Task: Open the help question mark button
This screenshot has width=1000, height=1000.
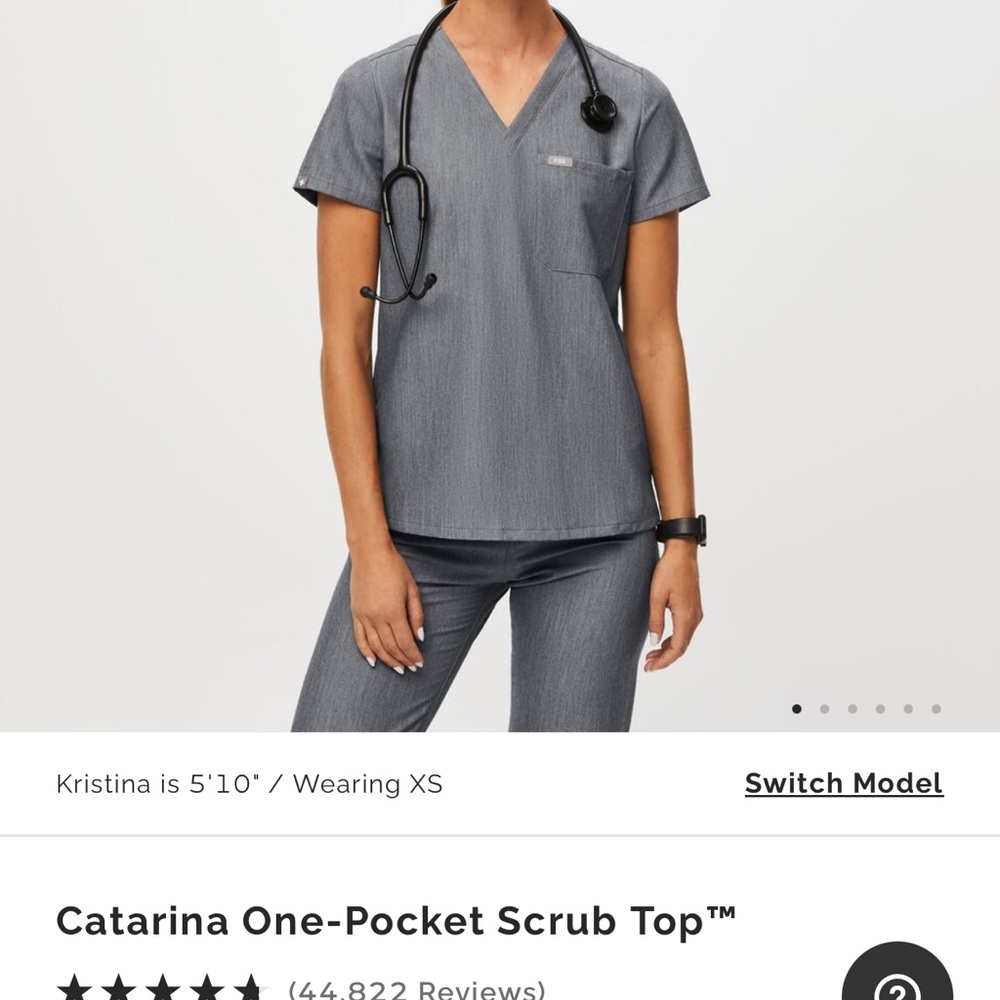Action: pyautogui.click(x=897, y=985)
